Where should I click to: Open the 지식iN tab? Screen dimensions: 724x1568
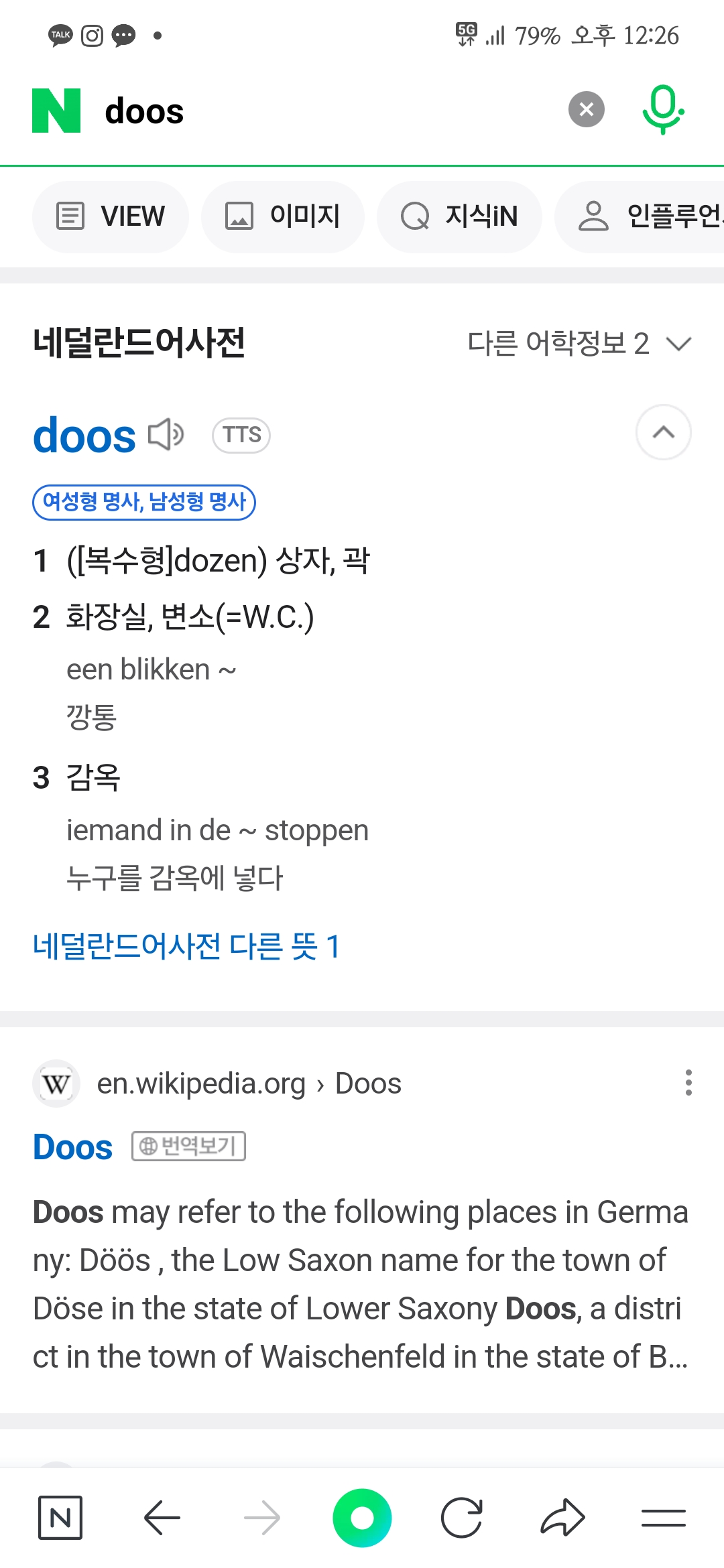[x=459, y=216]
